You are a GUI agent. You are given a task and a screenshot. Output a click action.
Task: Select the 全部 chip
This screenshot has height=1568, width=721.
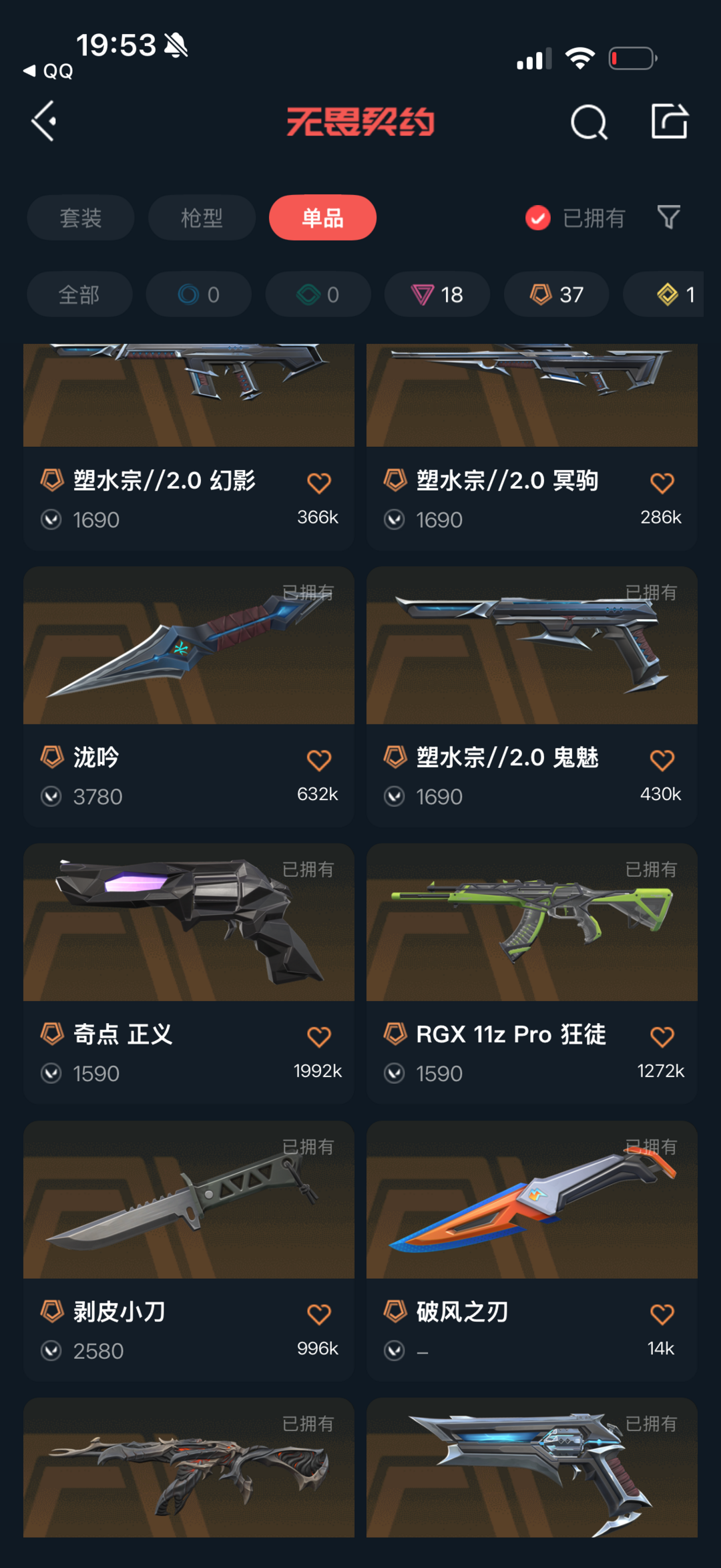pyautogui.click(x=79, y=295)
